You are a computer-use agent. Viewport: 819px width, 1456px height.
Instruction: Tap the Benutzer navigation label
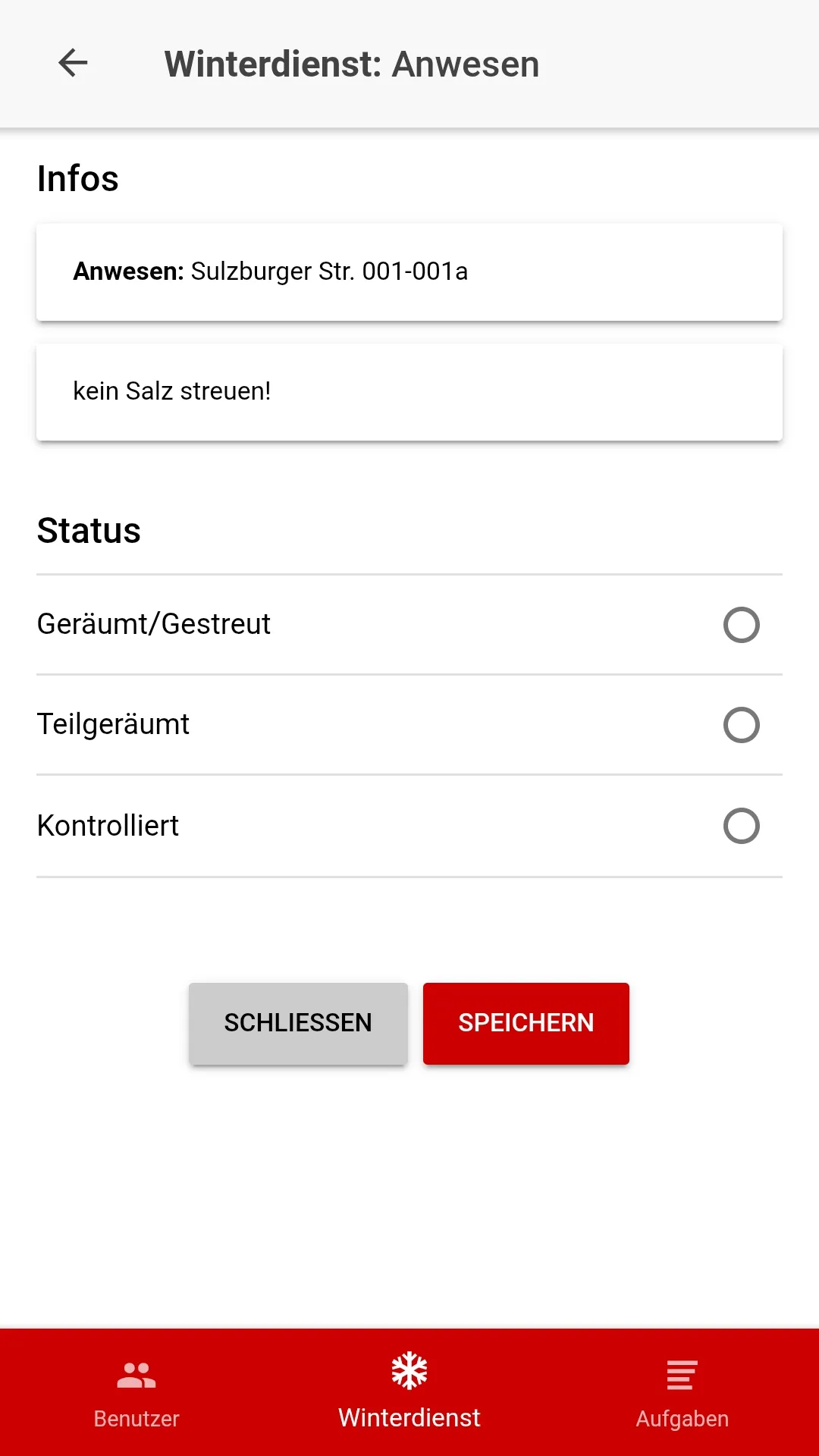(x=136, y=1418)
